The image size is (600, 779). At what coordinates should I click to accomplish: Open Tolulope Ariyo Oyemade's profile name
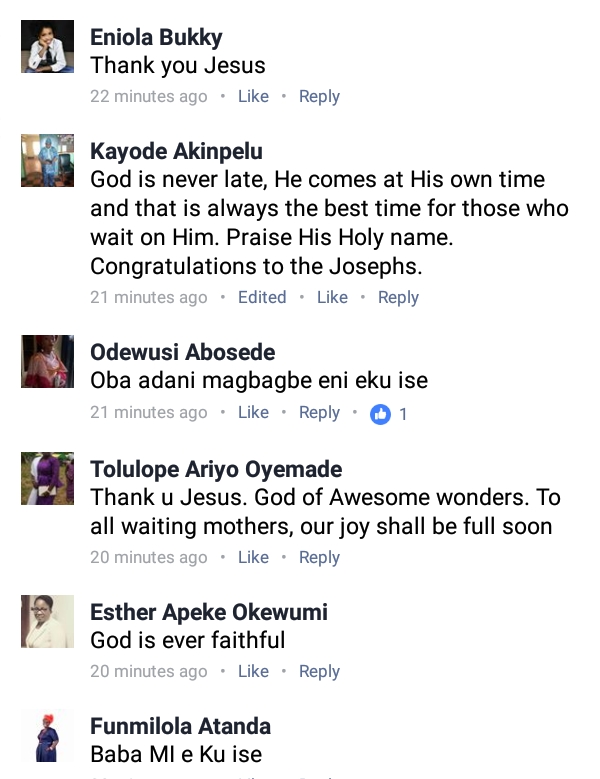tap(216, 470)
